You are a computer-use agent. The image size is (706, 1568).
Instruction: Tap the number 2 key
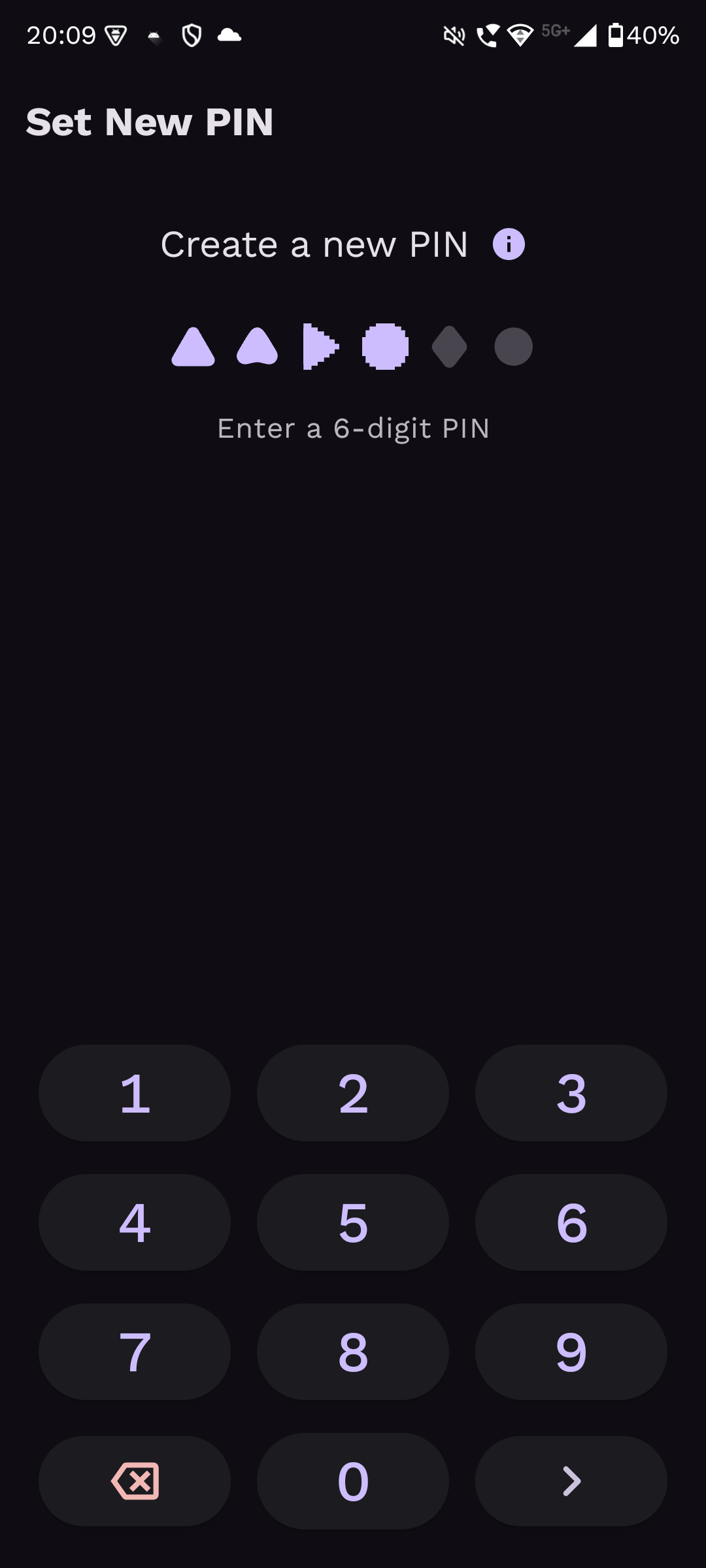(x=353, y=1093)
